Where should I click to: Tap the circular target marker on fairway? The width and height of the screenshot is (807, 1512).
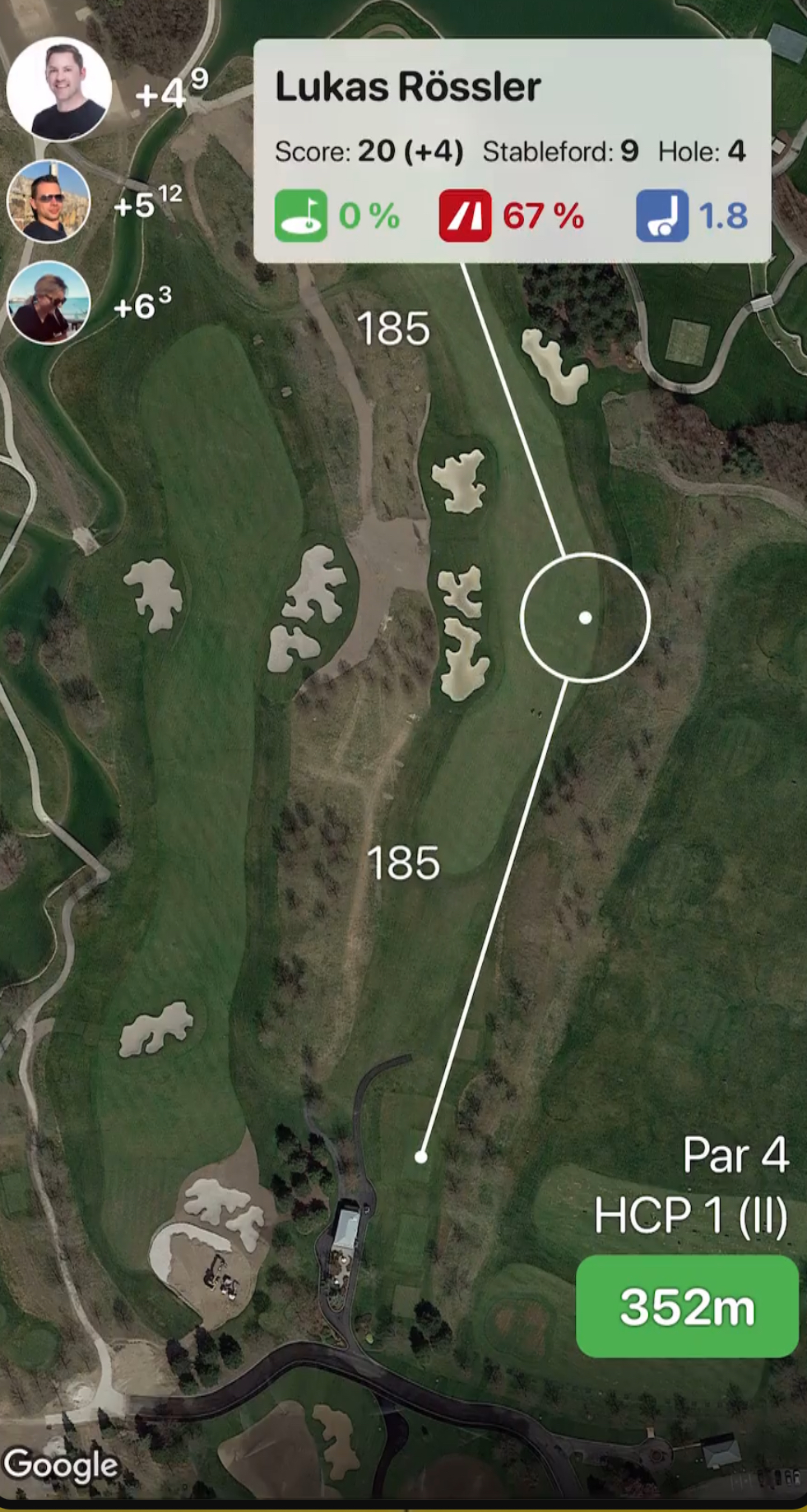[585, 617]
